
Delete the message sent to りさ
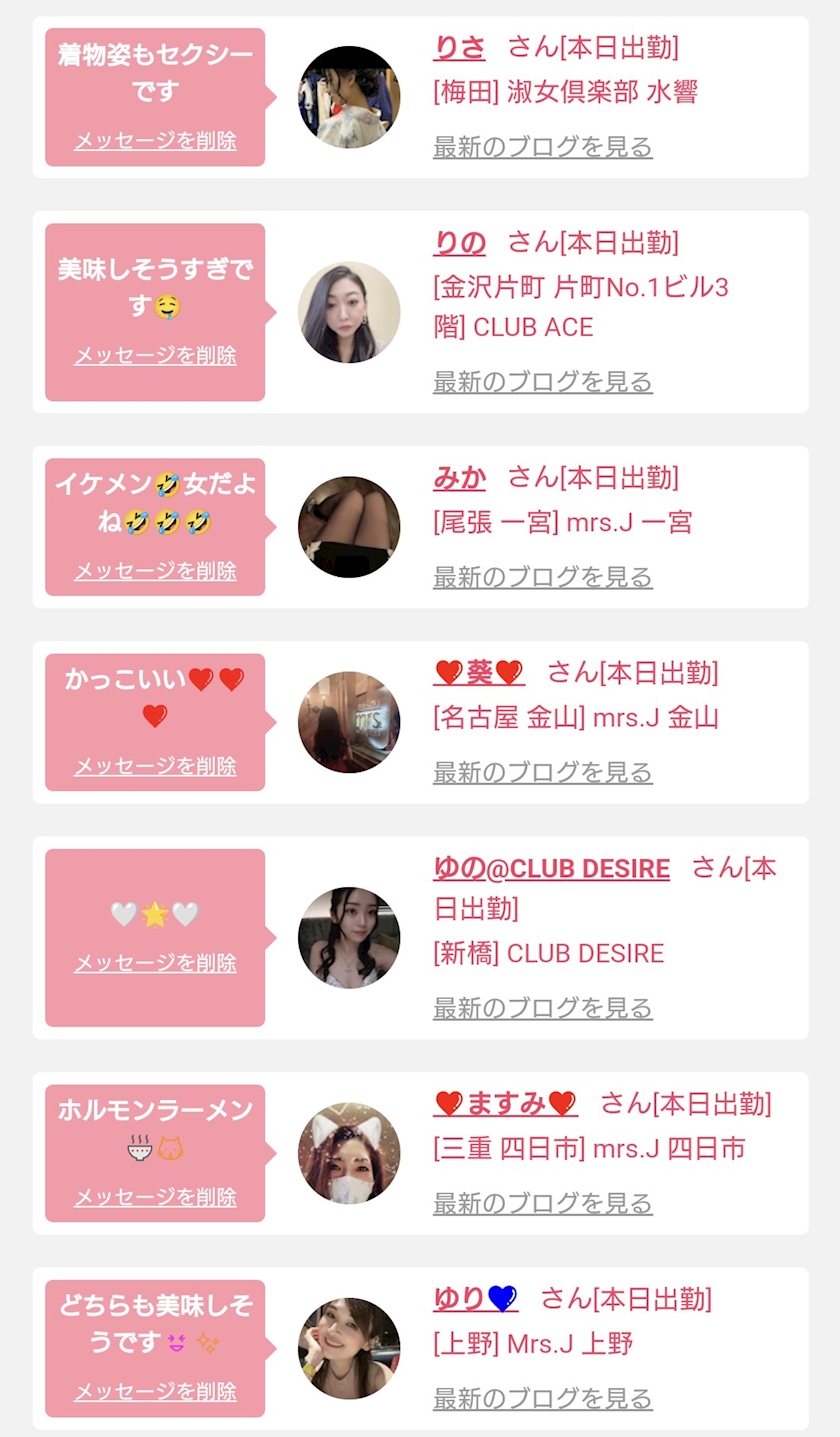pos(155,140)
